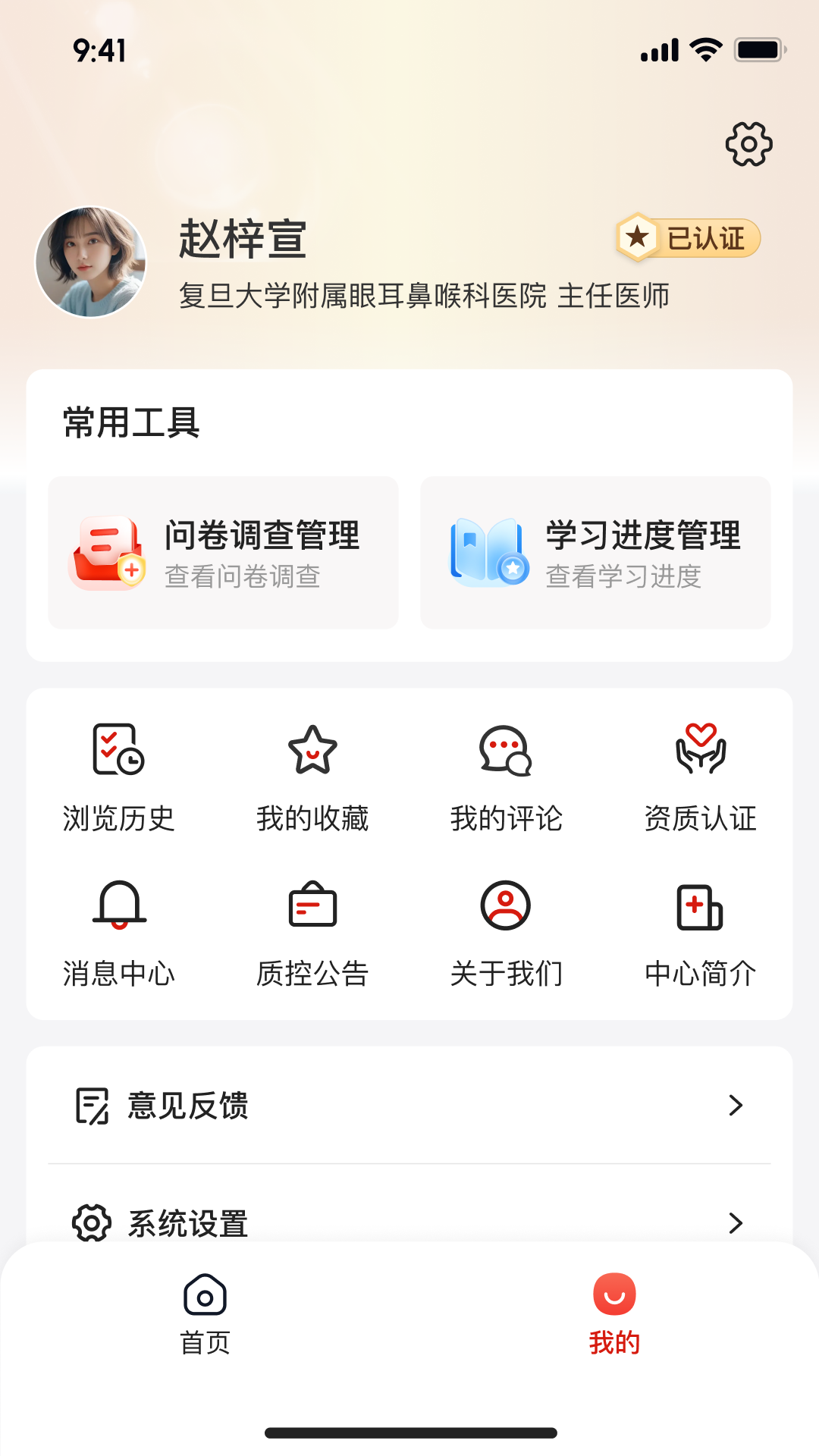Image resolution: width=819 pixels, height=1456 pixels.
Task: Click the profile avatar photo
Action: [89, 262]
